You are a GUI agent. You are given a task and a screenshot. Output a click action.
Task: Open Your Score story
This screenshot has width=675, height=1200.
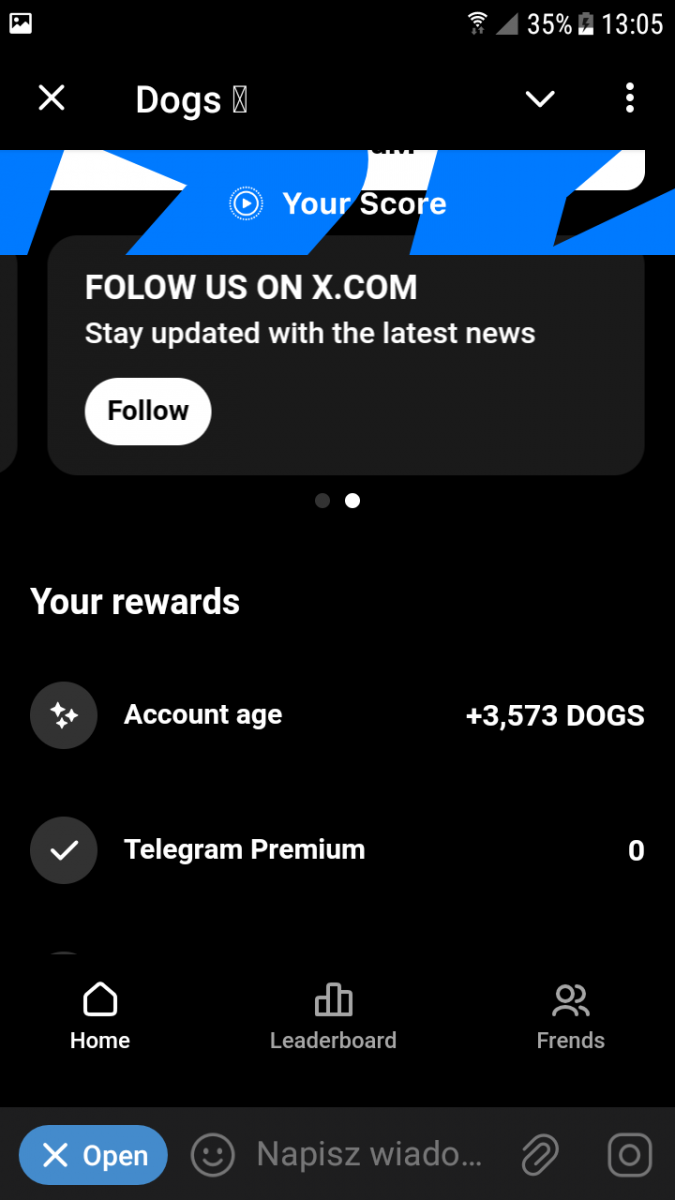coord(338,204)
